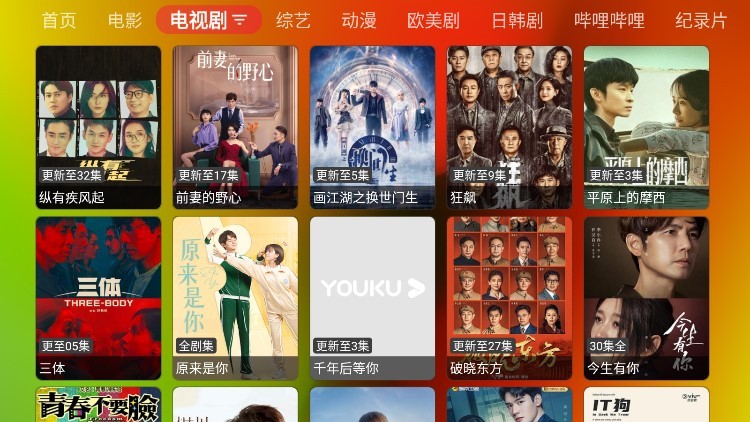This screenshot has height=422, width=750.
Task: Open the show 纵有疾风起
Action: point(98,125)
